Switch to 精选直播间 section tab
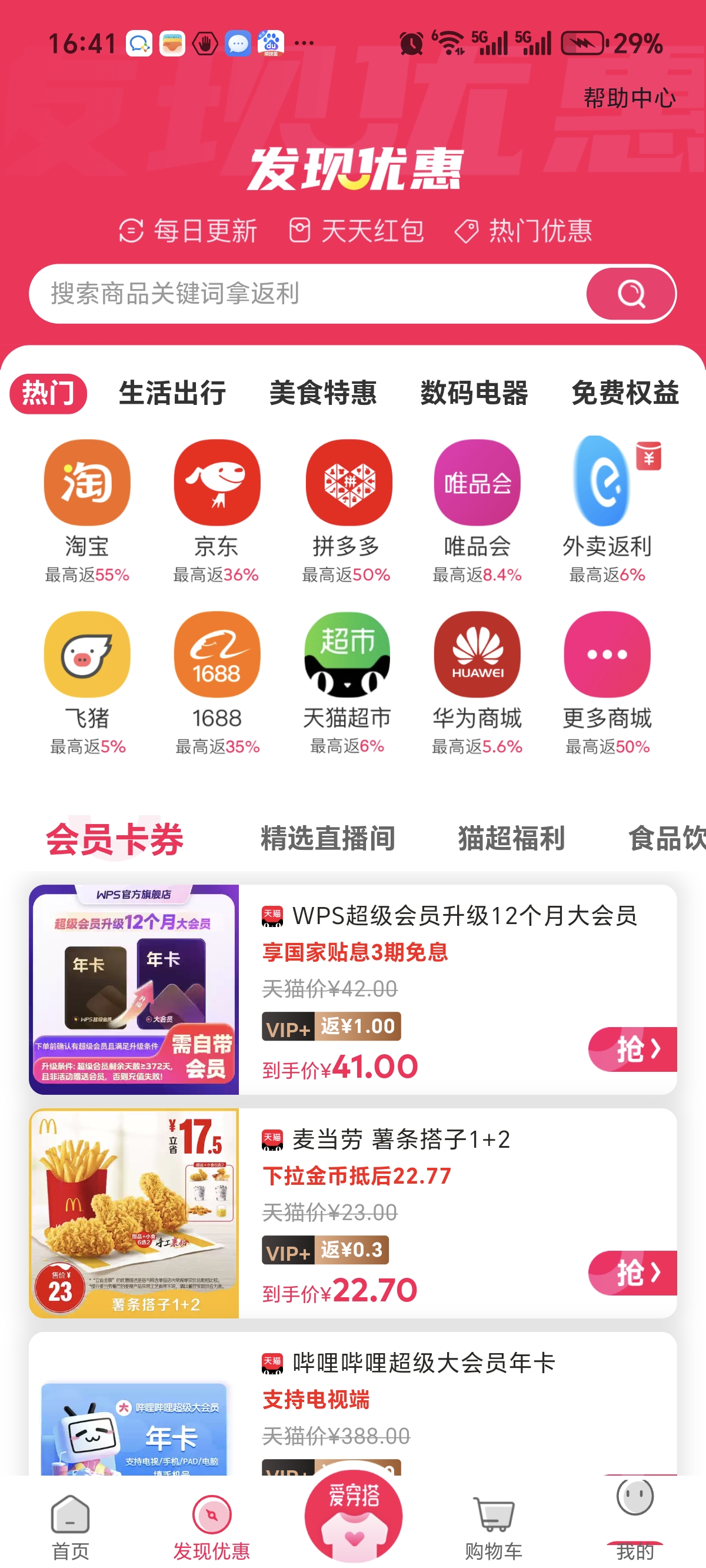 click(x=328, y=838)
